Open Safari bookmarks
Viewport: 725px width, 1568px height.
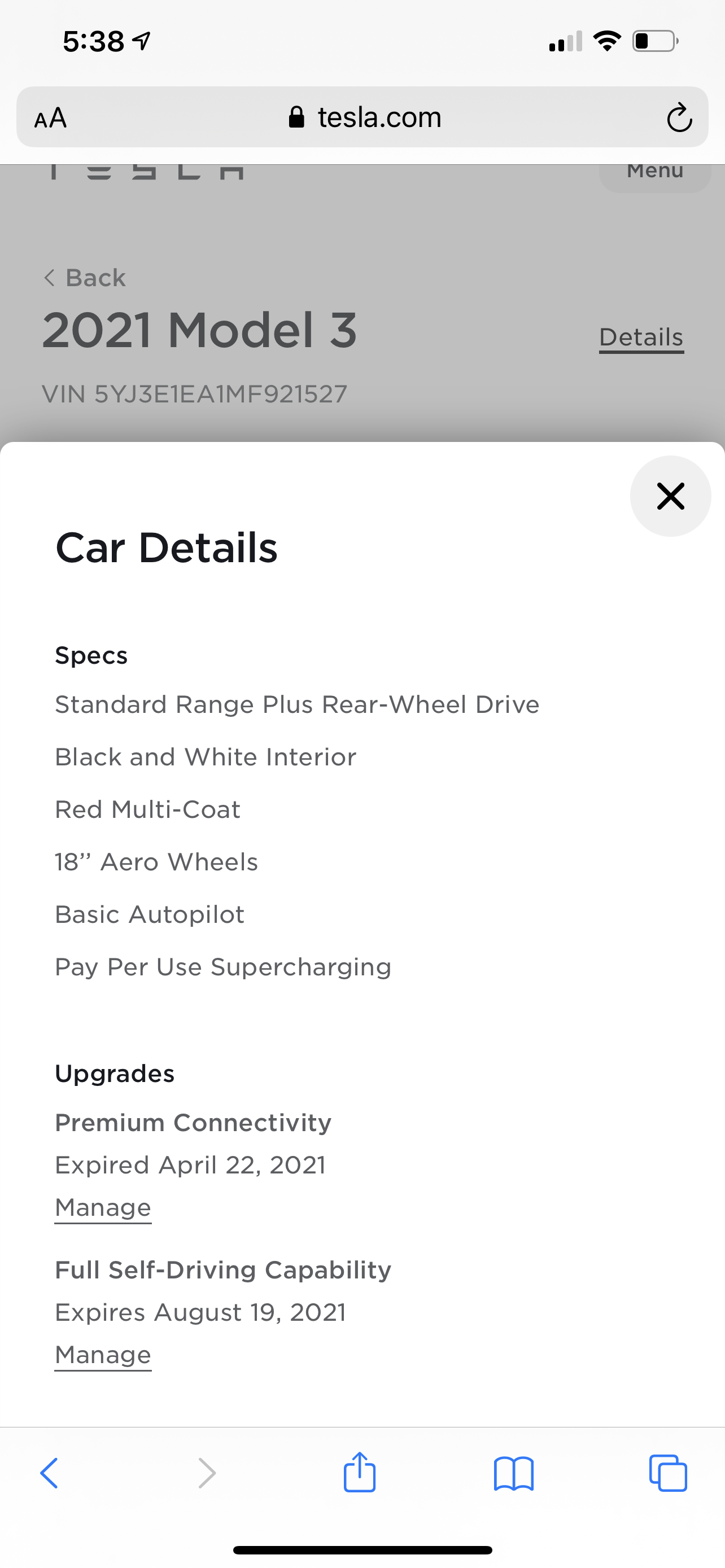pos(514,1473)
